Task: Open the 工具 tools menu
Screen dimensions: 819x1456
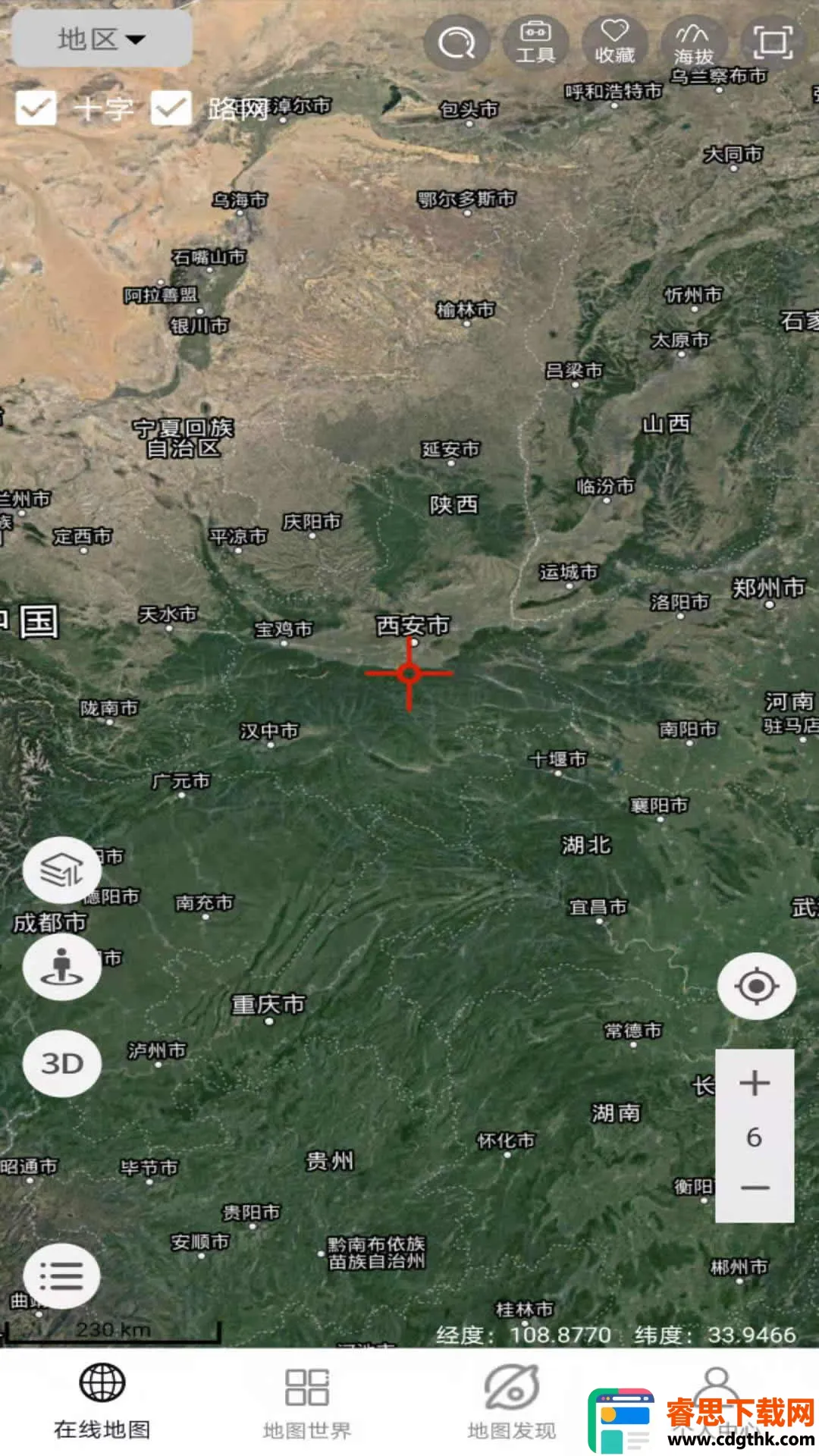Action: click(x=535, y=42)
